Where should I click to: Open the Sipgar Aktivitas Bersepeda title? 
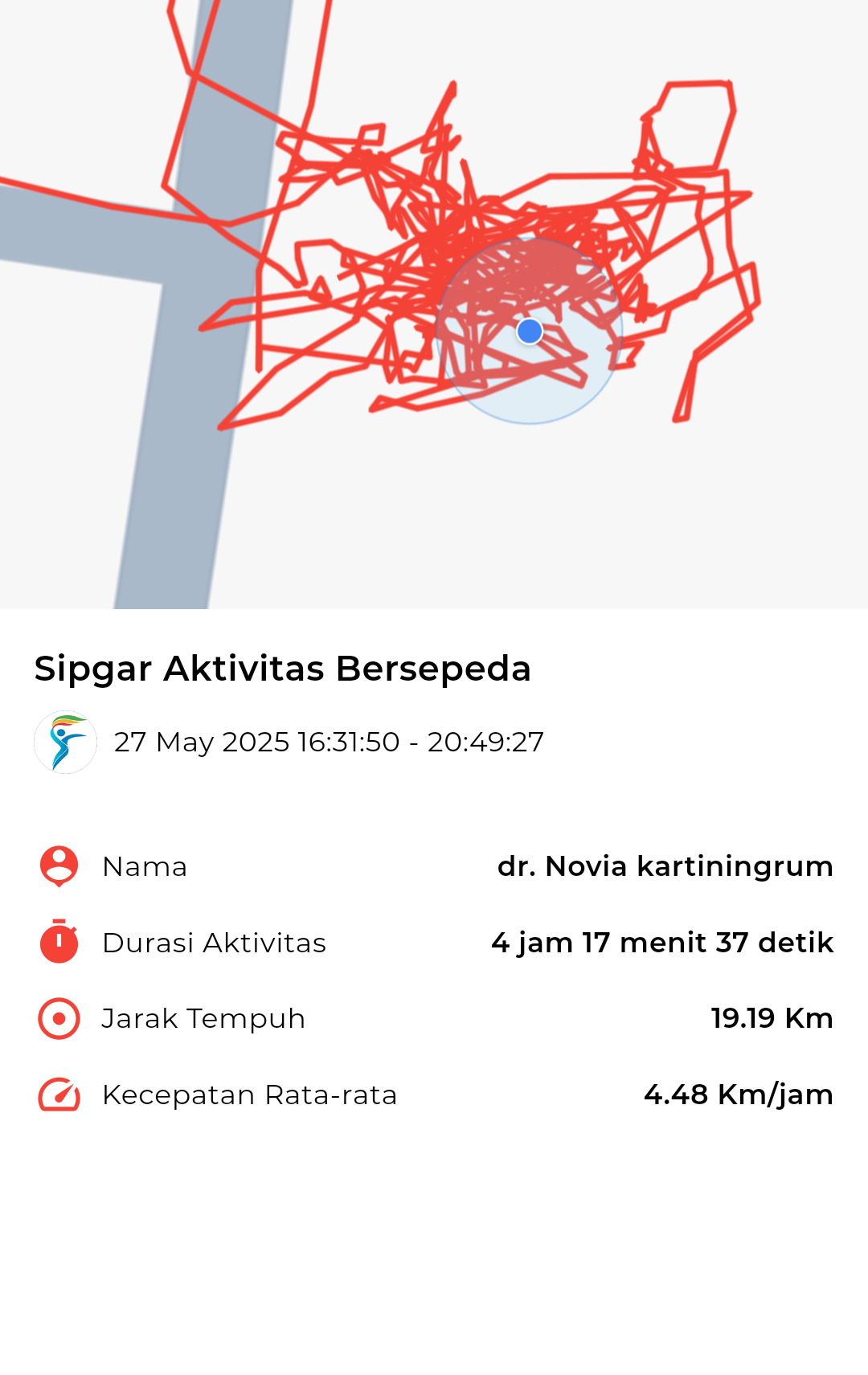tap(282, 668)
